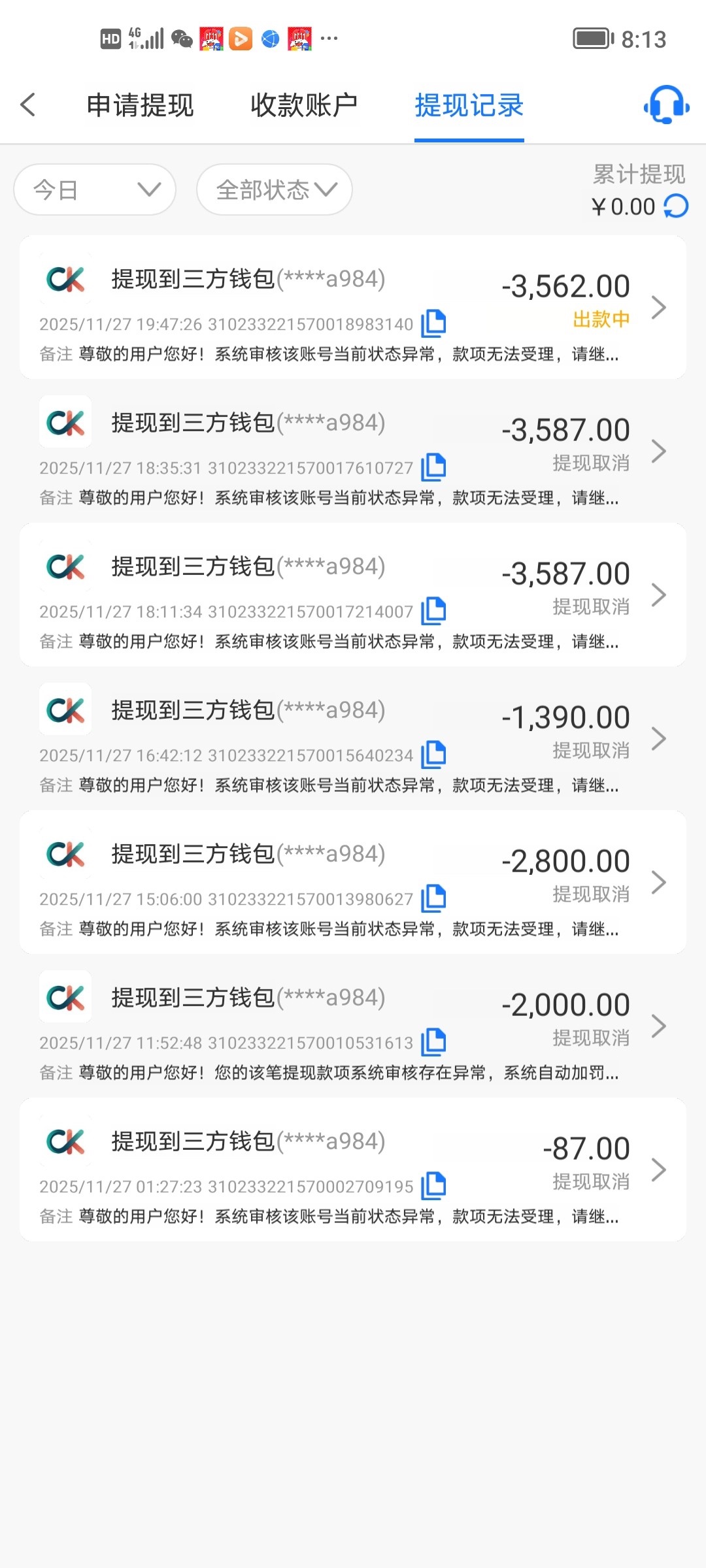The image size is (706, 1568).
Task: Copy the order number of the -1,390.00 record
Action: click(433, 753)
